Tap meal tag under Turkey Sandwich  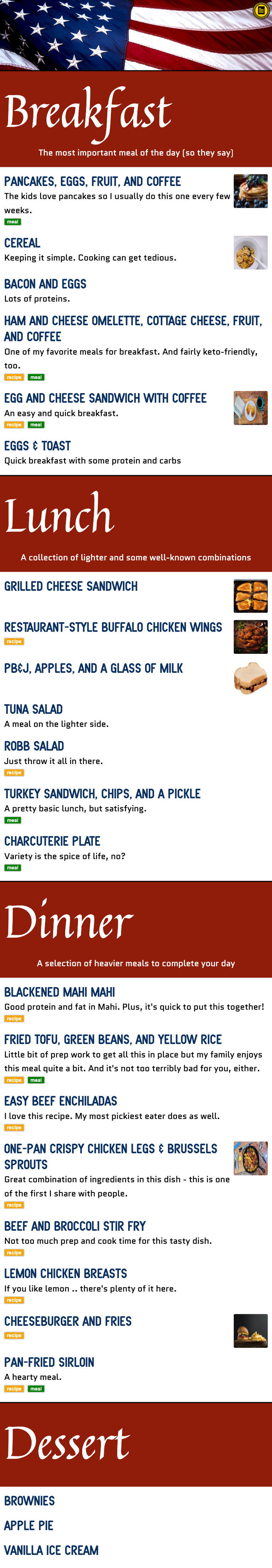[x=13, y=820]
